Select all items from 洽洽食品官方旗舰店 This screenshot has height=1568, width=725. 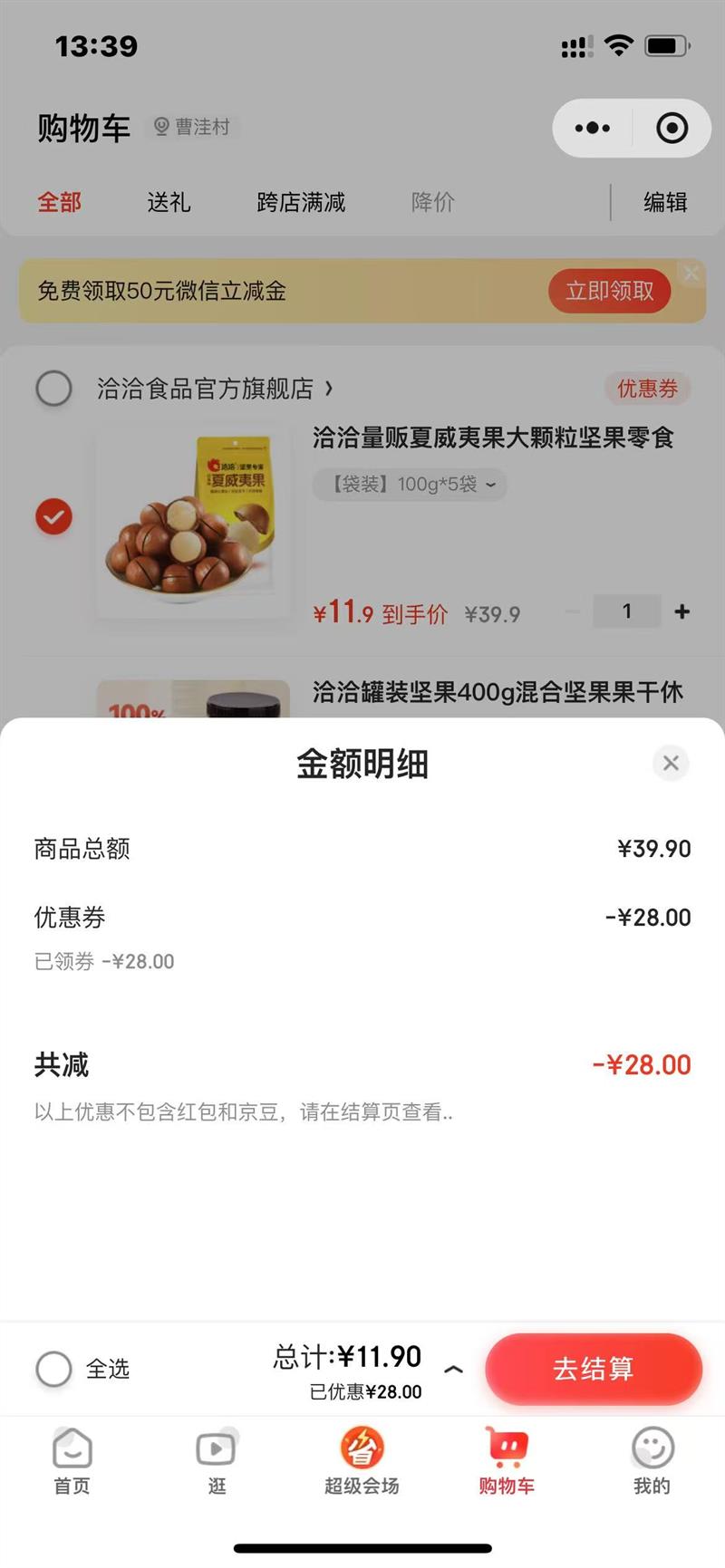[x=53, y=389]
